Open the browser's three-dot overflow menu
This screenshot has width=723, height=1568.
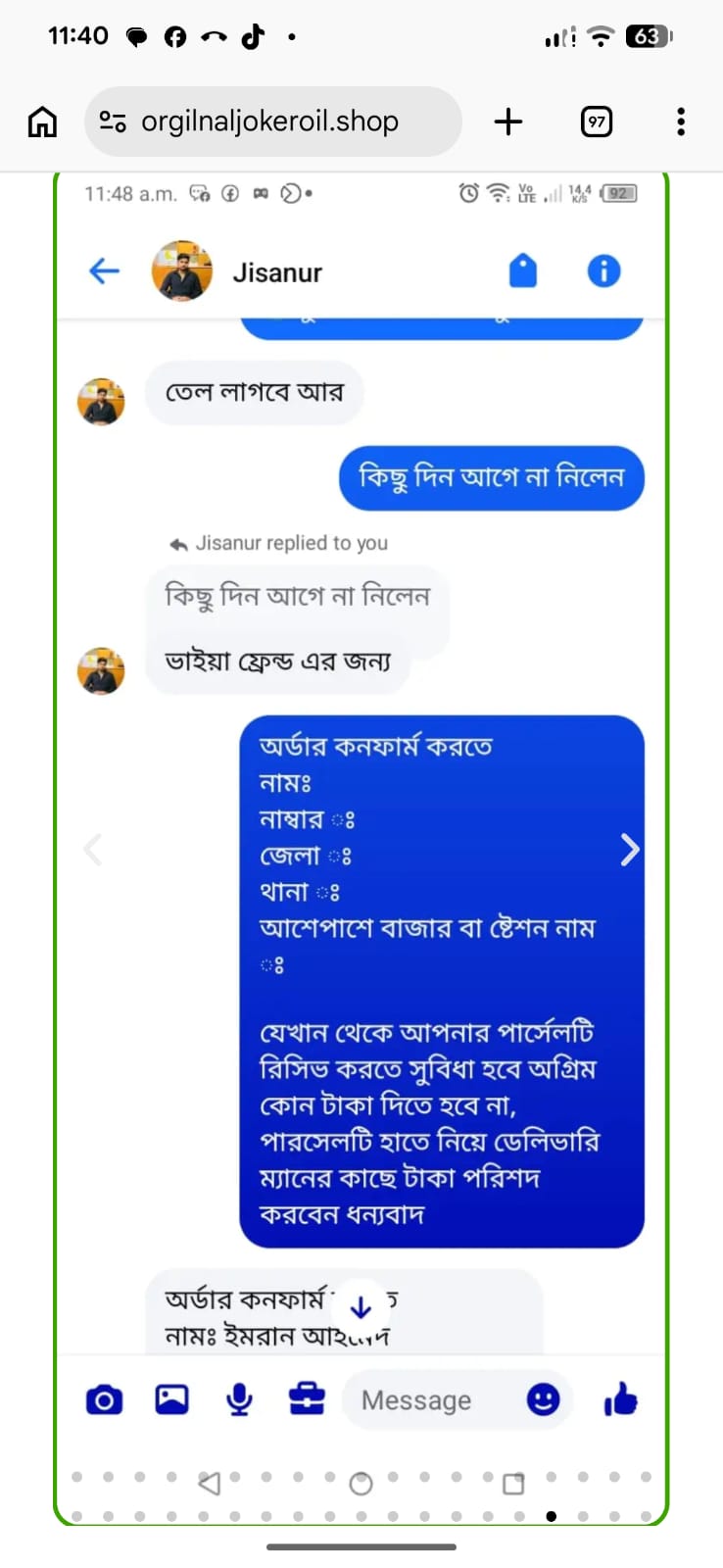click(681, 122)
